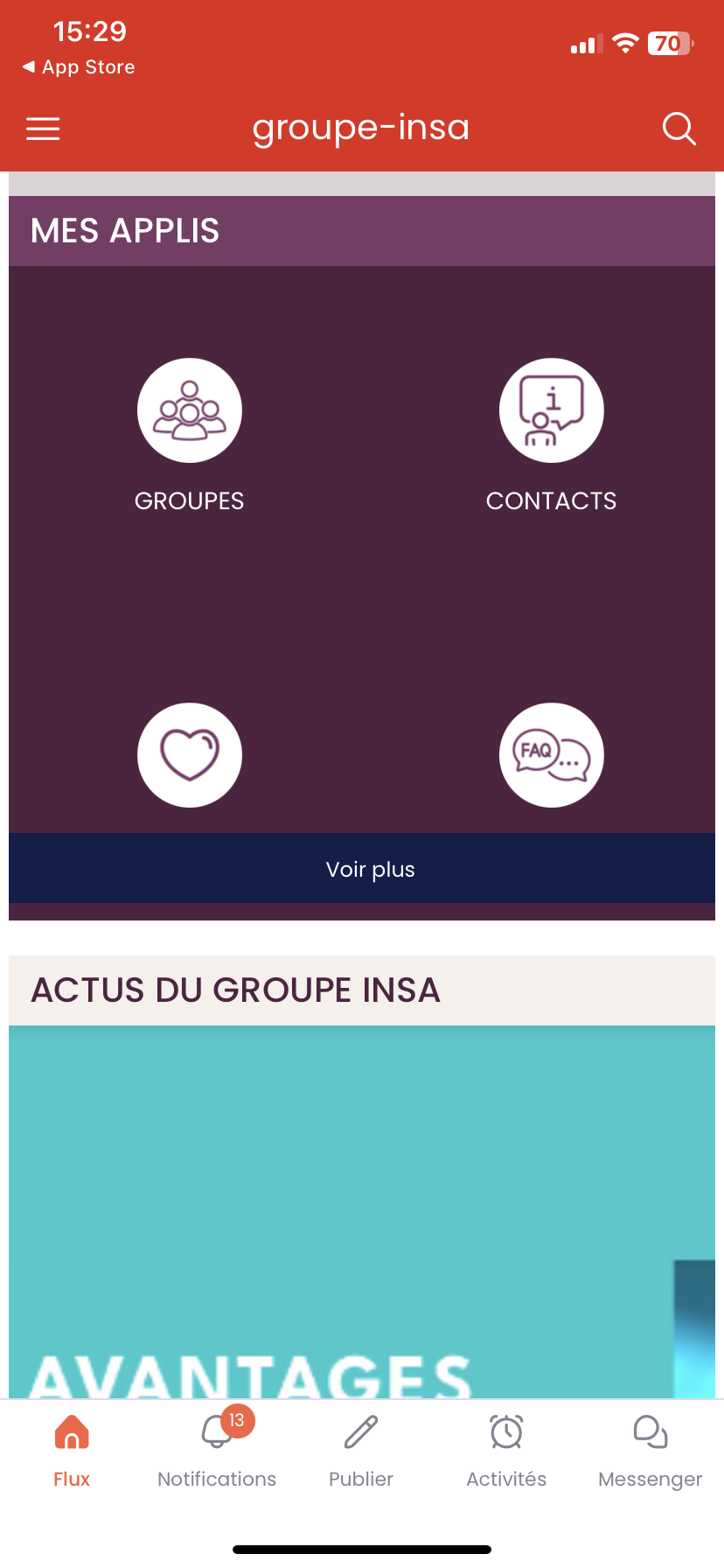Switch to the Flux tab
This screenshot has height=1568, width=724.
[x=72, y=1451]
